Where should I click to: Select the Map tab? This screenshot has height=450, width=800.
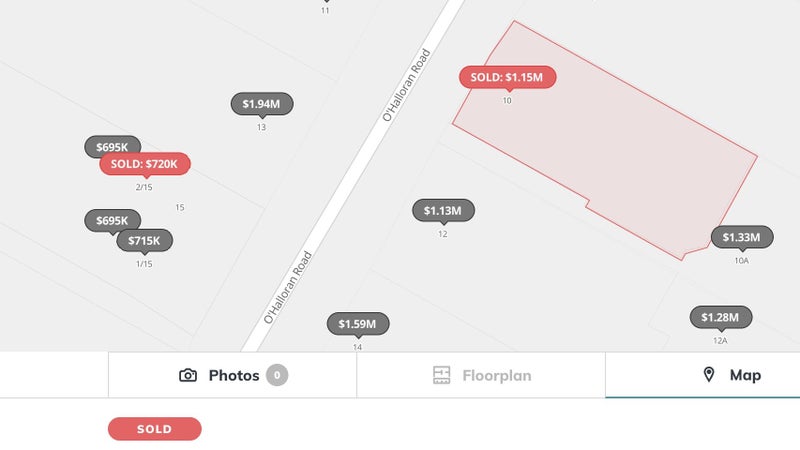click(731, 376)
